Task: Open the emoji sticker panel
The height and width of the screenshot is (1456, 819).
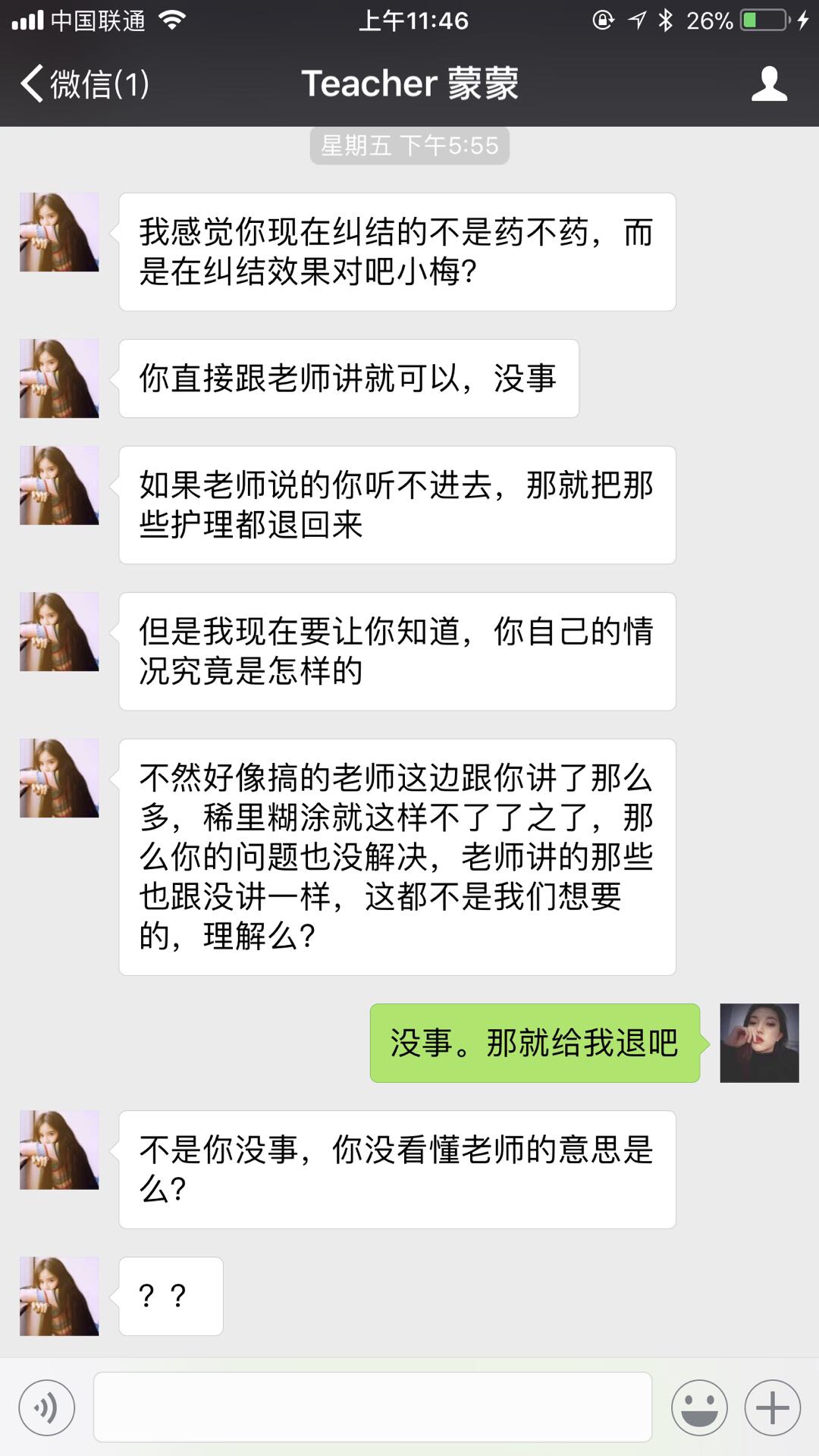Action: [698, 1407]
